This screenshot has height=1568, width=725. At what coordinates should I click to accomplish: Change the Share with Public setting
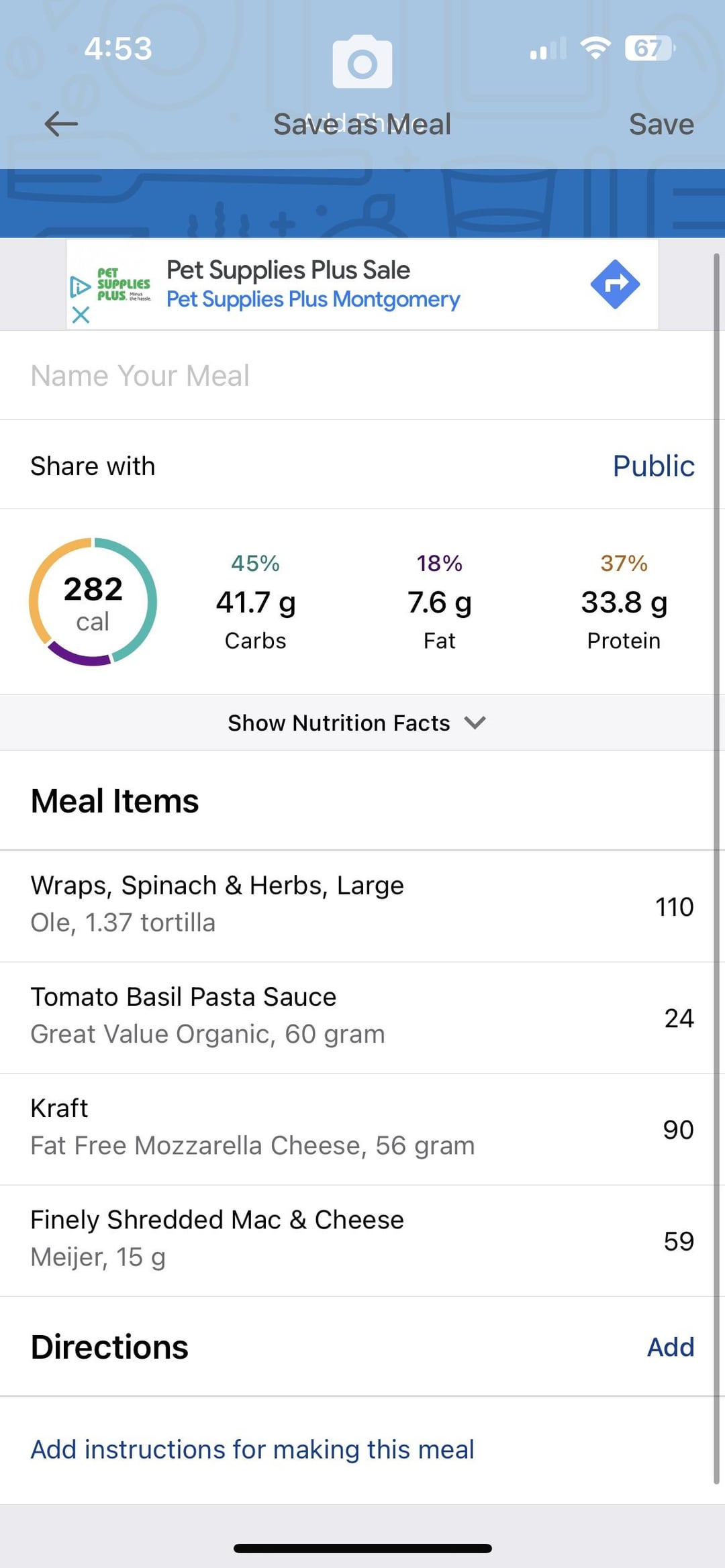(x=653, y=466)
